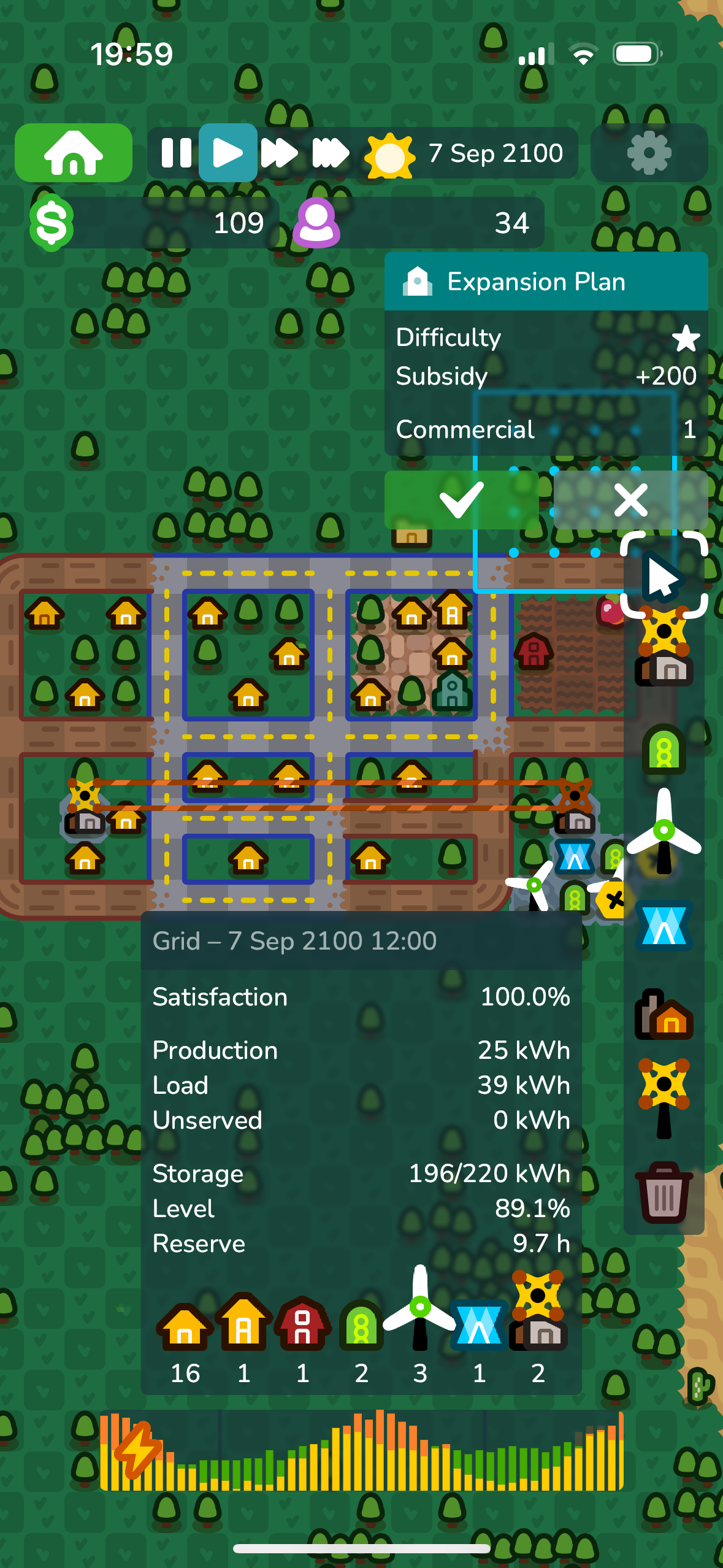Select the factory with house tool
Image resolution: width=723 pixels, height=1568 pixels.
pyautogui.click(x=664, y=1015)
